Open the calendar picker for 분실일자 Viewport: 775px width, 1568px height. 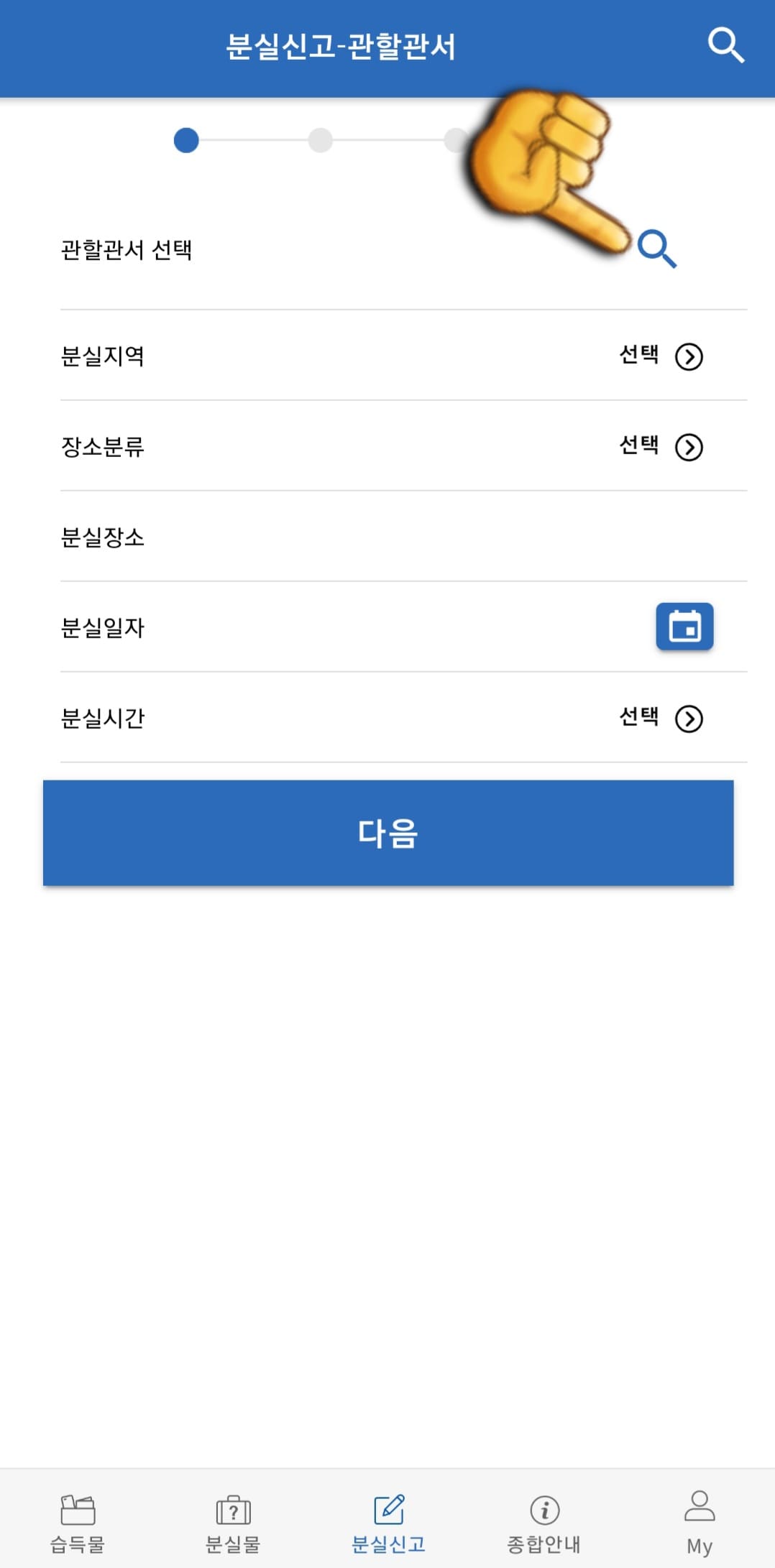click(x=685, y=627)
